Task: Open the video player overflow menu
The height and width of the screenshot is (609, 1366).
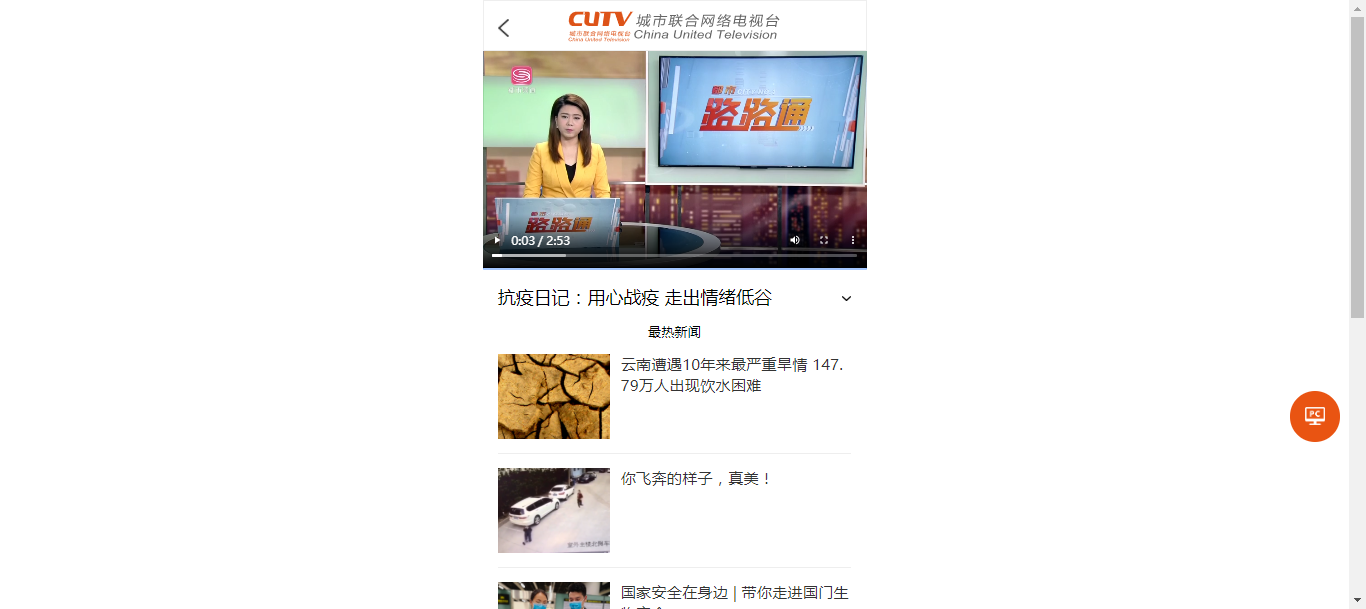Action: pos(853,240)
